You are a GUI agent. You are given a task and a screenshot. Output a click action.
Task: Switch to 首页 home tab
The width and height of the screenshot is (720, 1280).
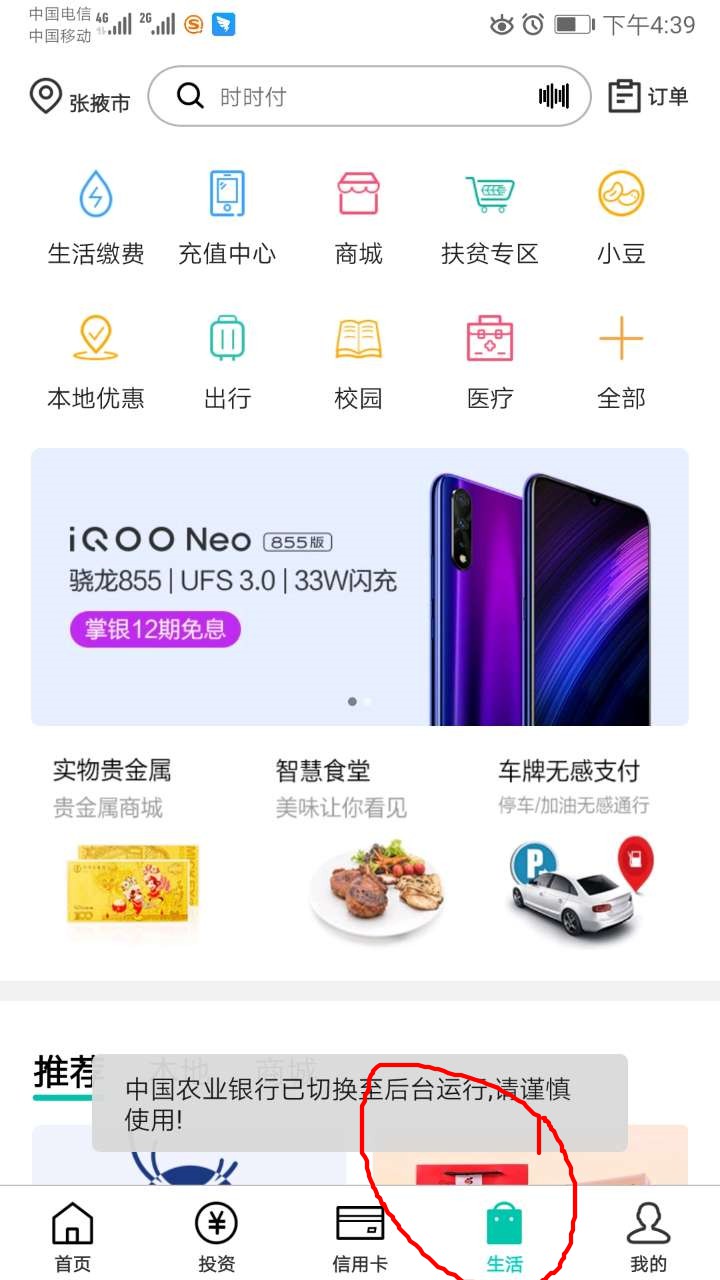pos(72,1236)
